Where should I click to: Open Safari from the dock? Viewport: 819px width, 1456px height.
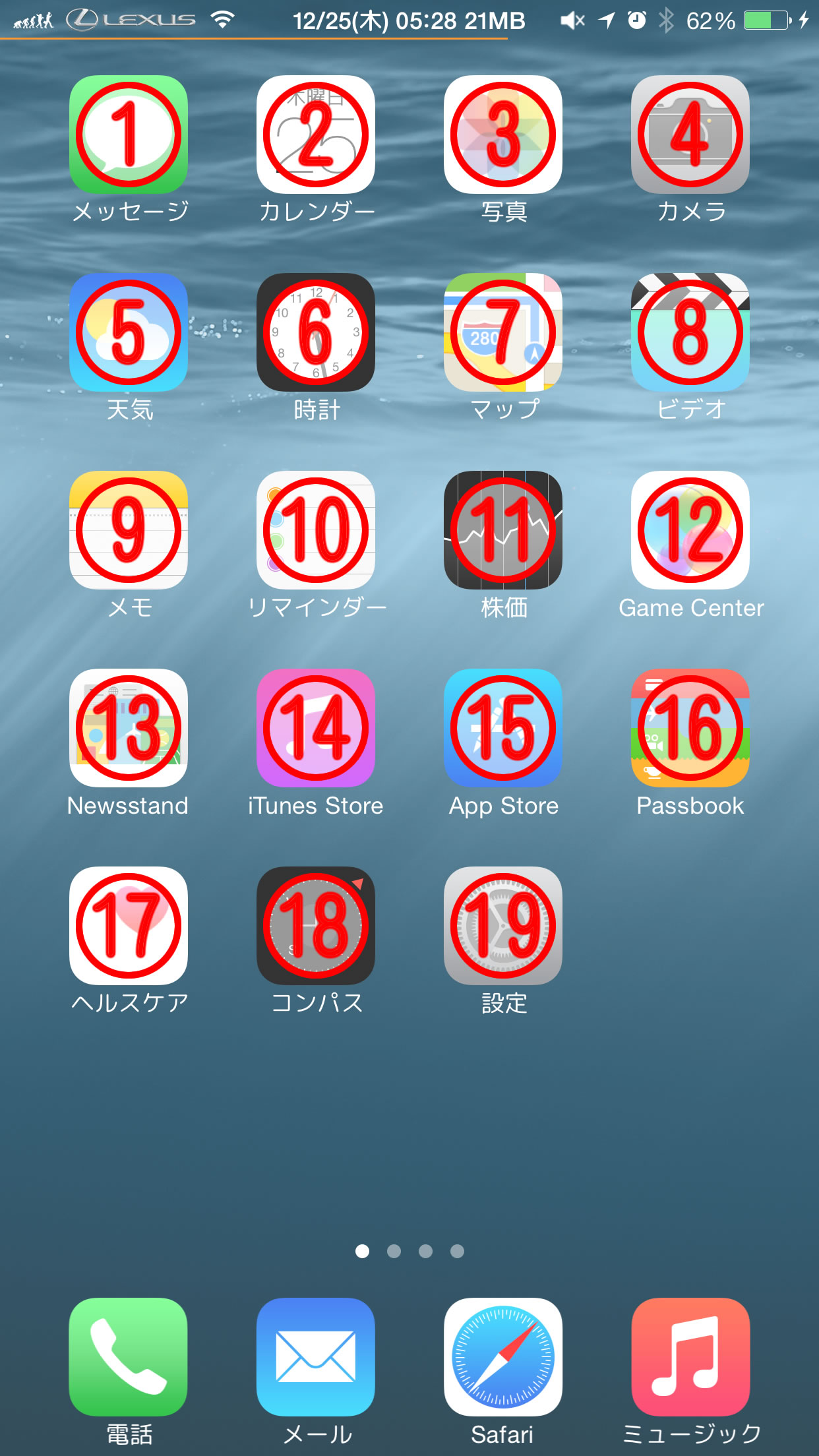coord(503,1357)
